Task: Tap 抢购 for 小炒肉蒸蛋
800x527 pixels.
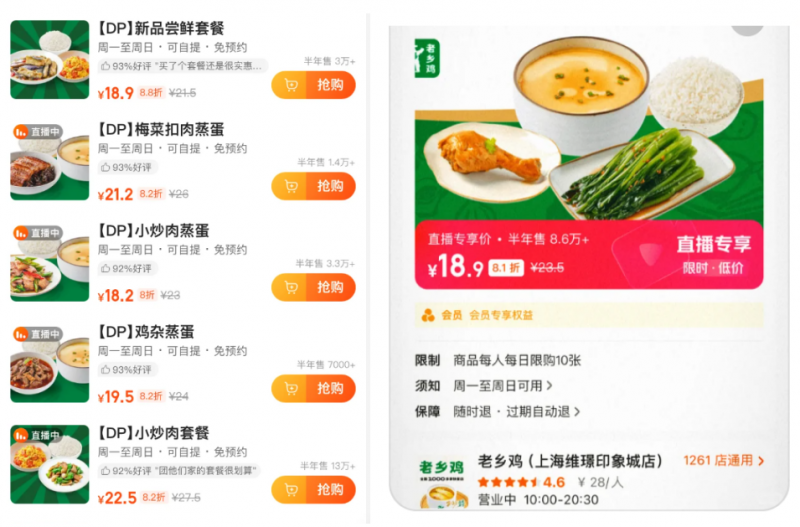Action: 329,287
